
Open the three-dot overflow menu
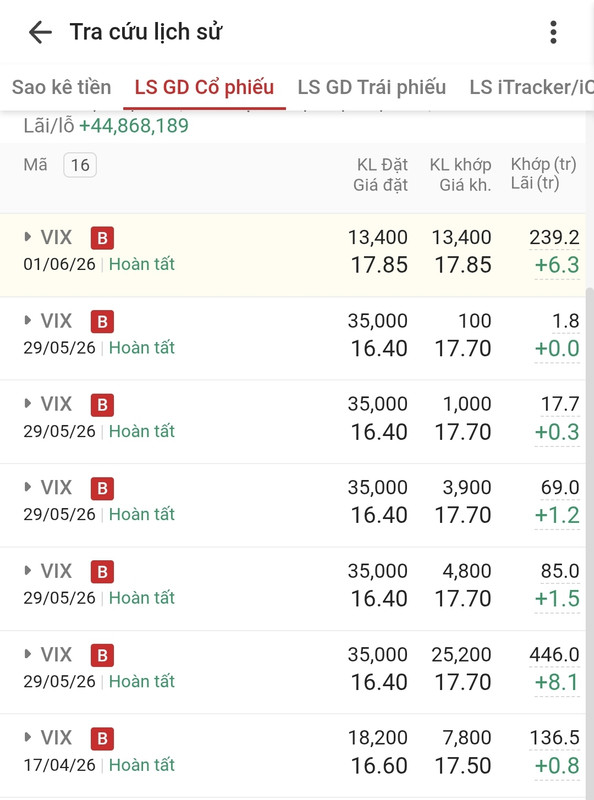(x=553, y=32)
